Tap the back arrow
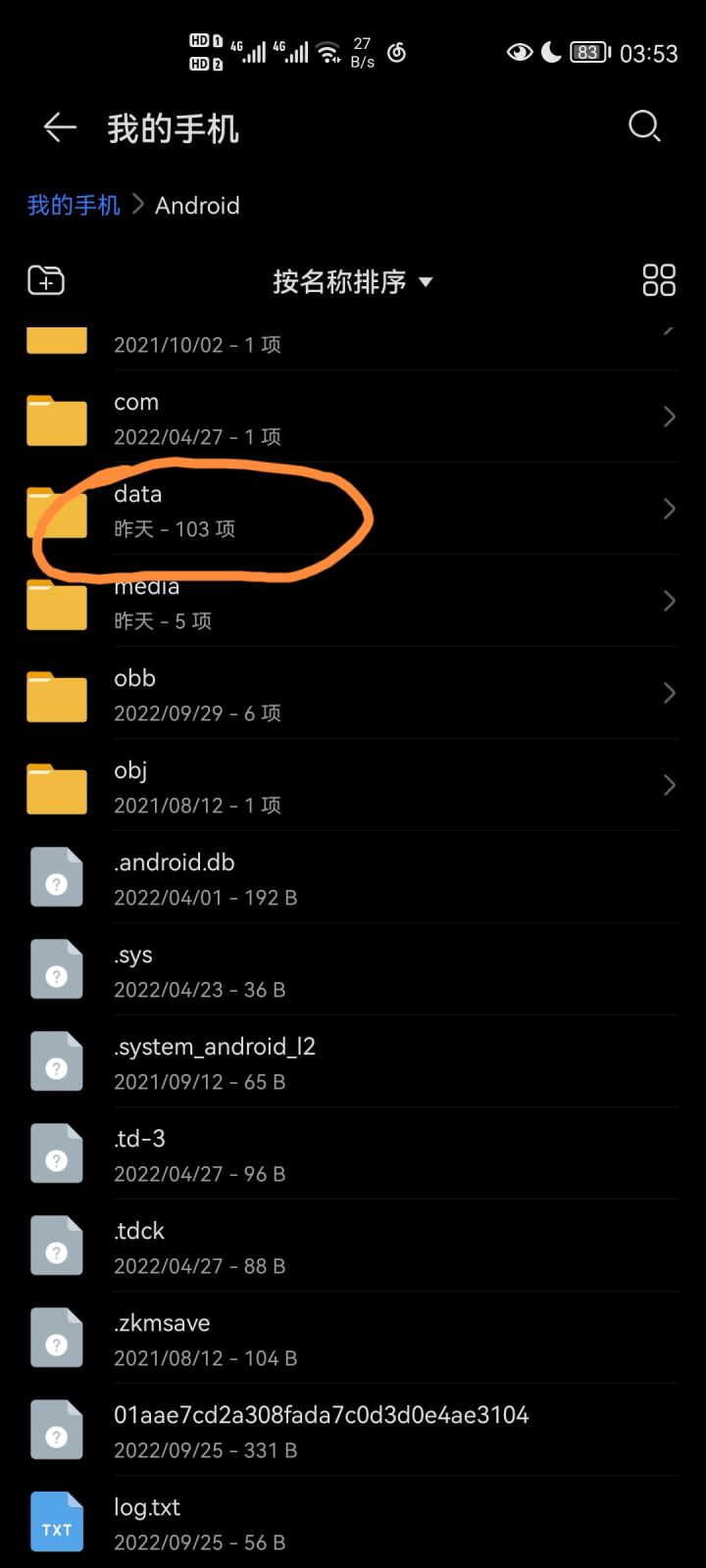 [x=59, y=126]
